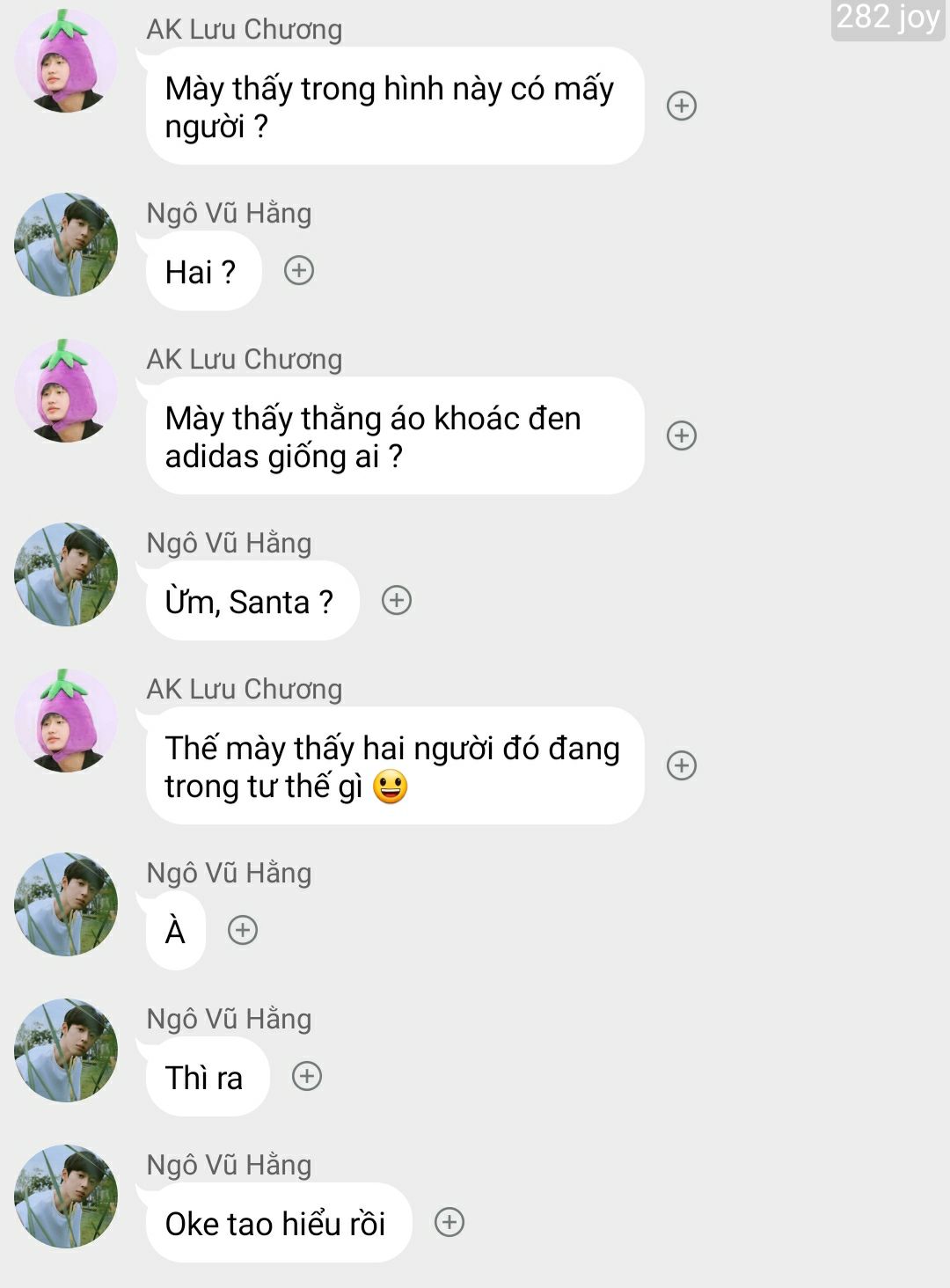This screenshot has width=950, height=1288.
Task: React to the message "Oke tao hiểu rồi"
Action: click(449, 1222)
